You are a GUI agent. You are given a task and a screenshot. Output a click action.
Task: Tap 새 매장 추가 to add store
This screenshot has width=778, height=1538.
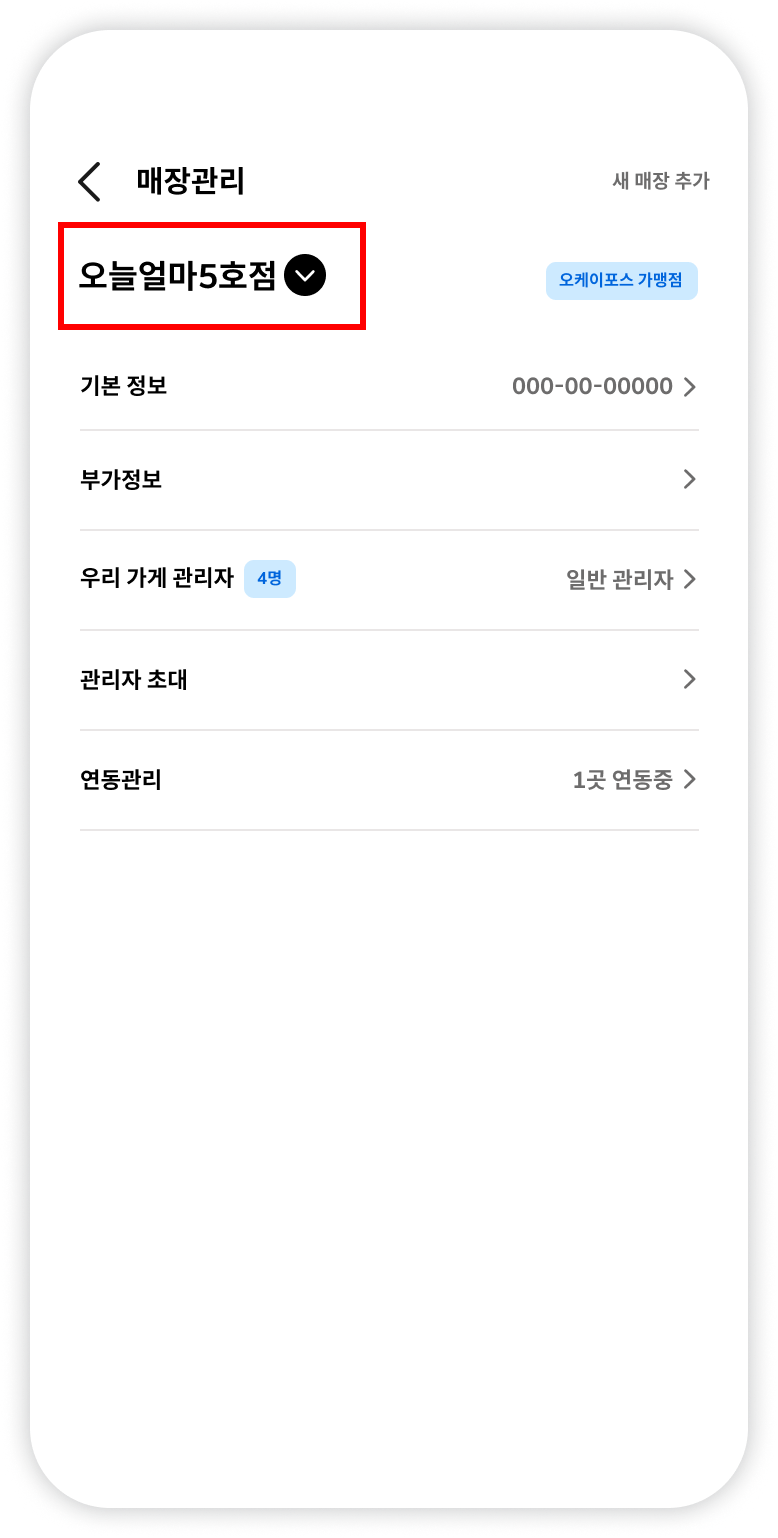(x=660, y=181)
